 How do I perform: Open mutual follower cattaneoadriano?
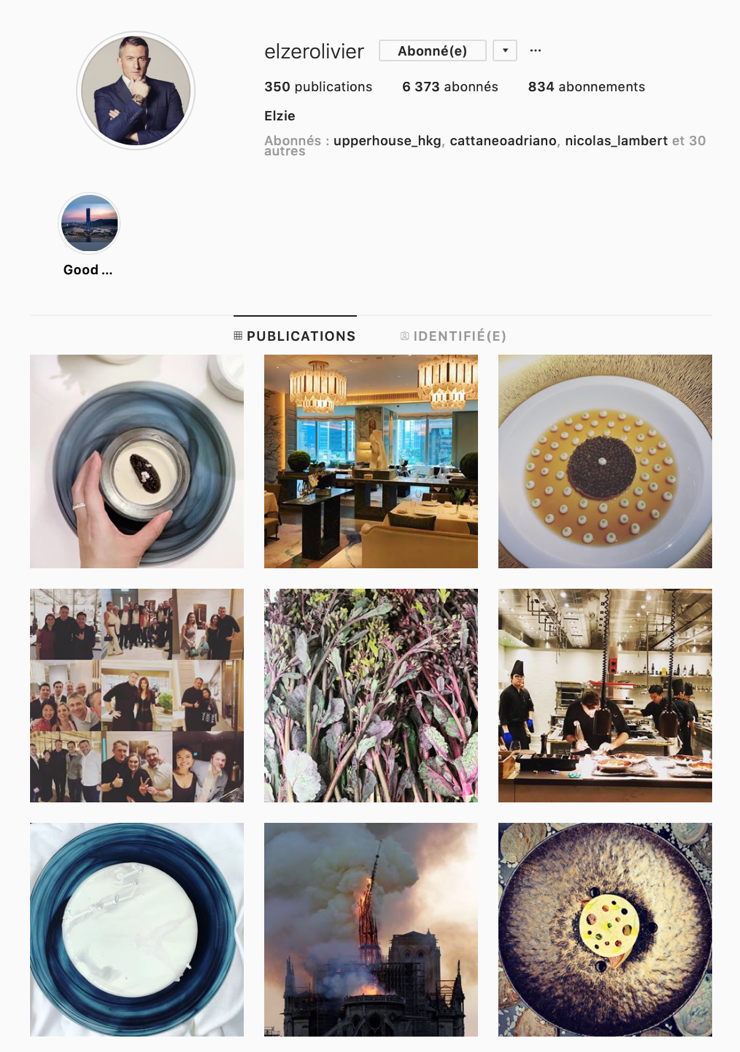point(503,141)
